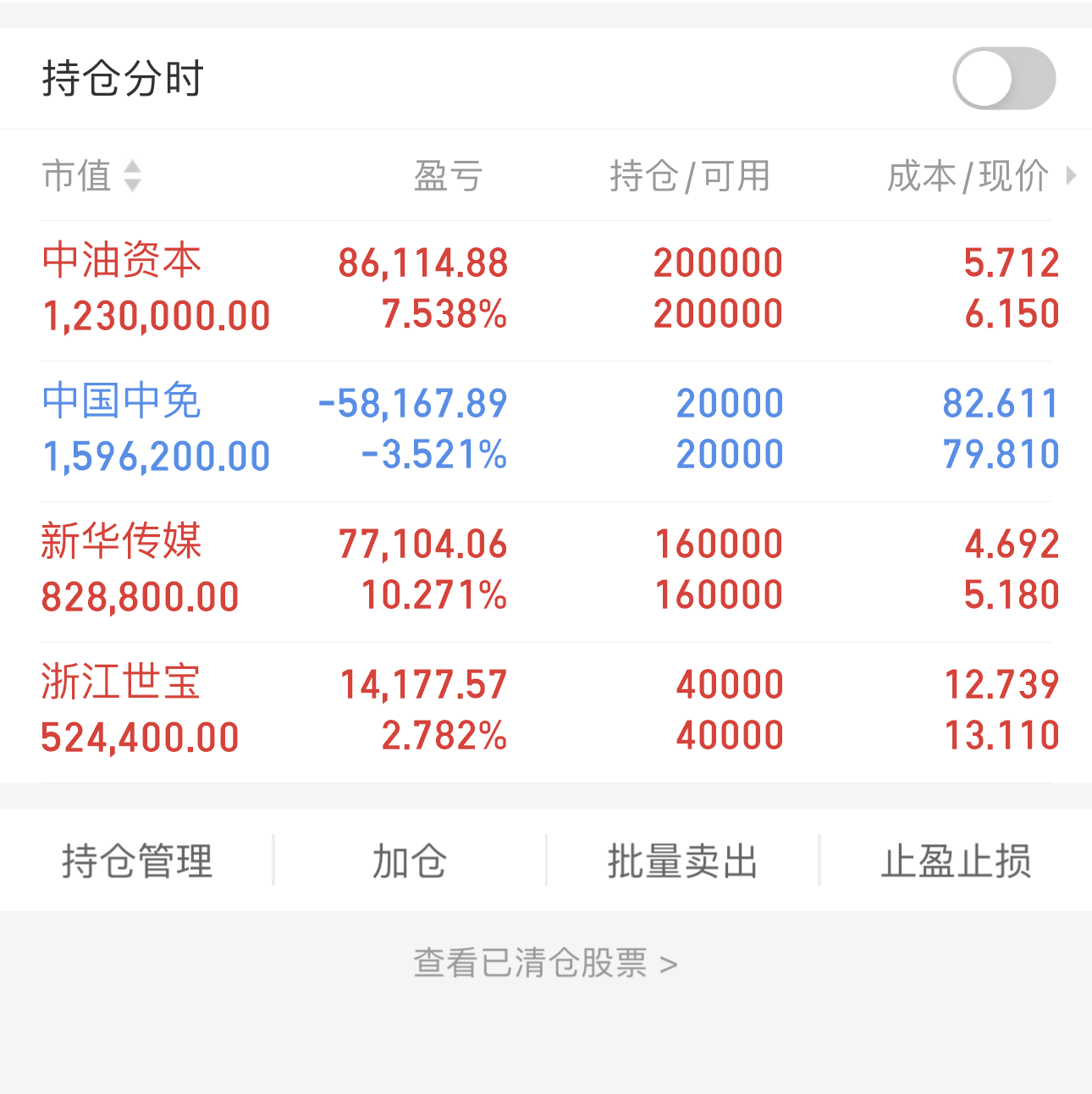Select the 中油资本 holding row
Viewport: 1092px width, 1094px height.
(x=546, y=288)
